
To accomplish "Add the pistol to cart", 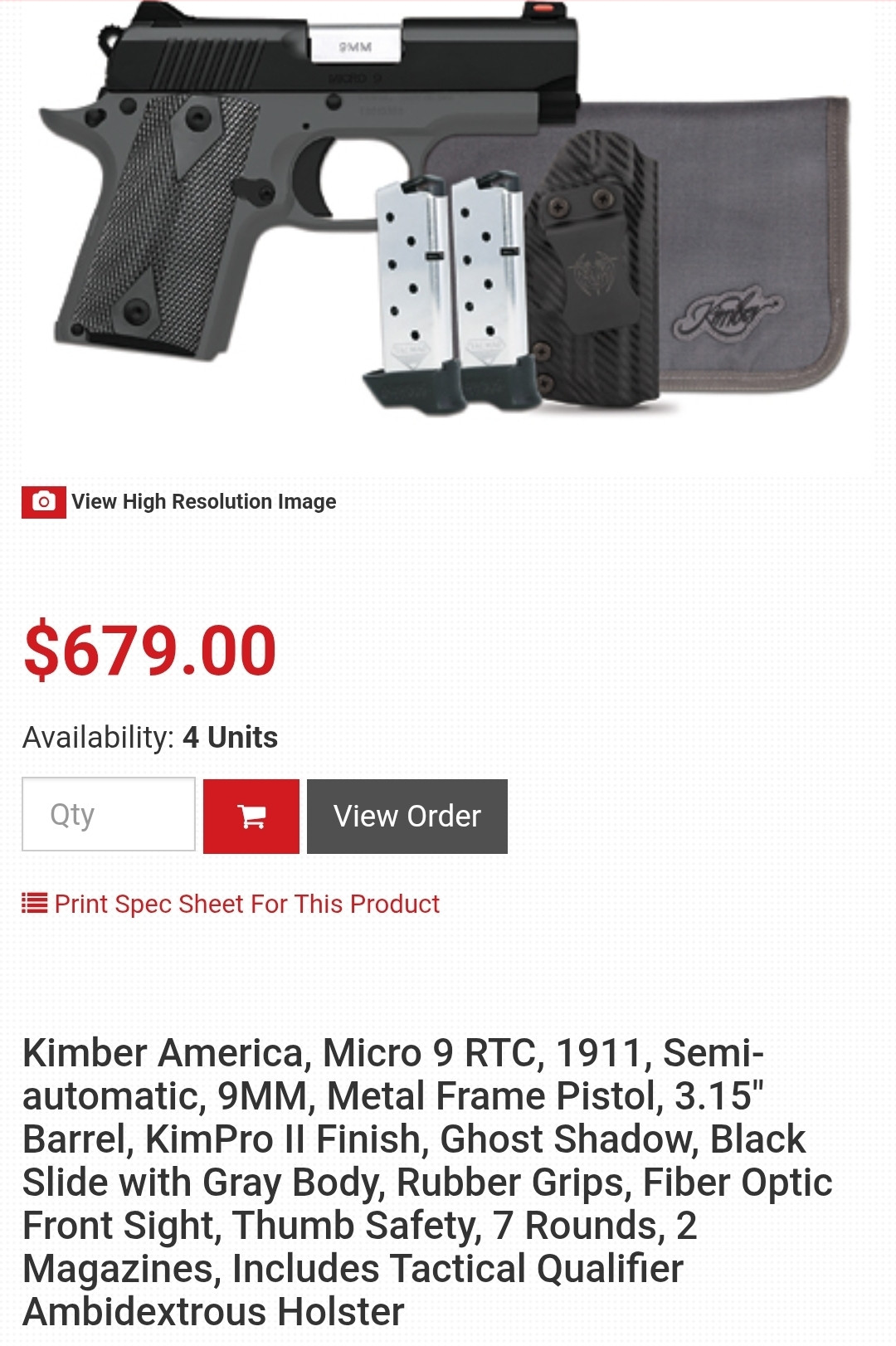I will point(251,817).
